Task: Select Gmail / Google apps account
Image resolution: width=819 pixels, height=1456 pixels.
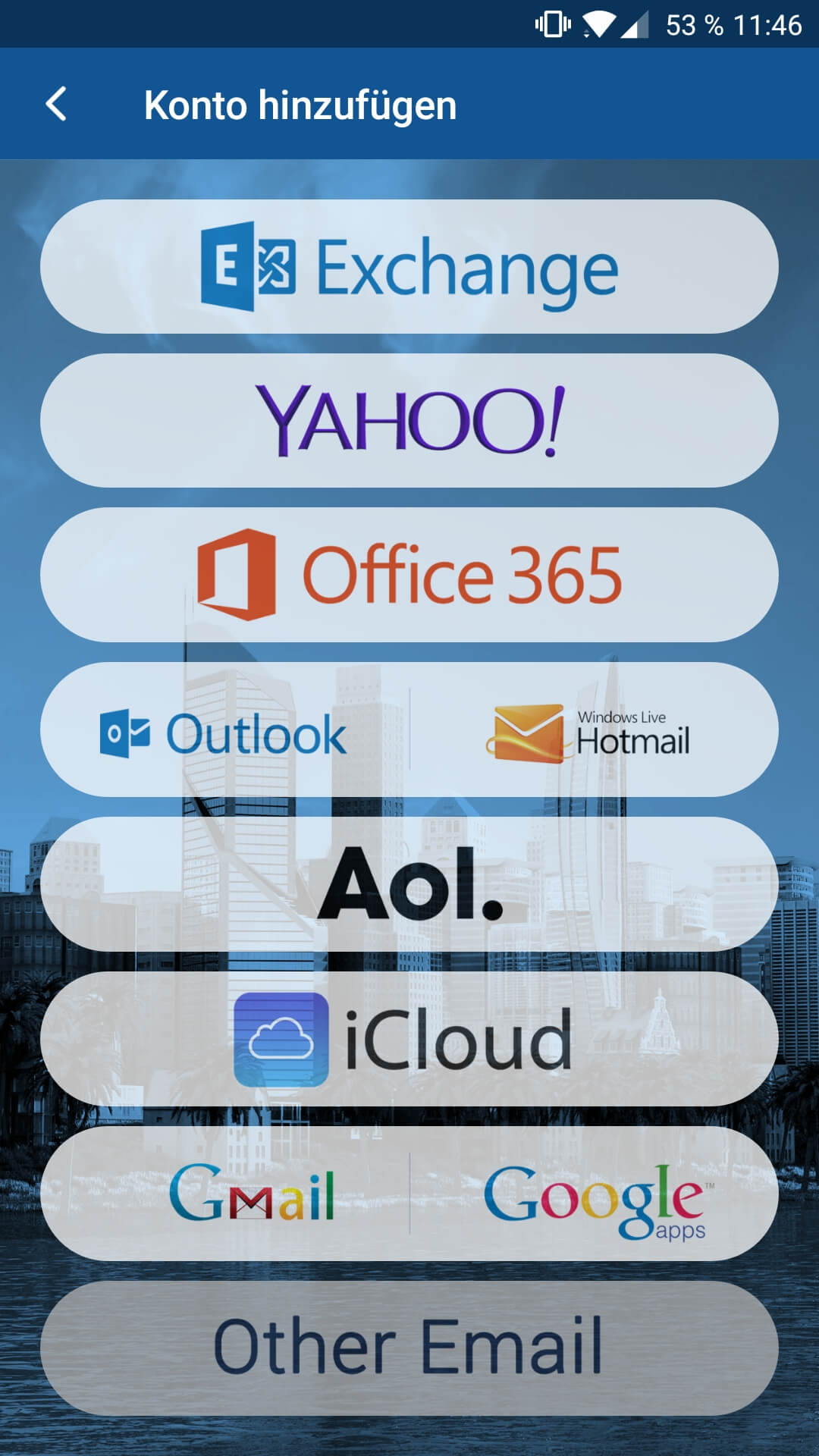Action: 409,1194
